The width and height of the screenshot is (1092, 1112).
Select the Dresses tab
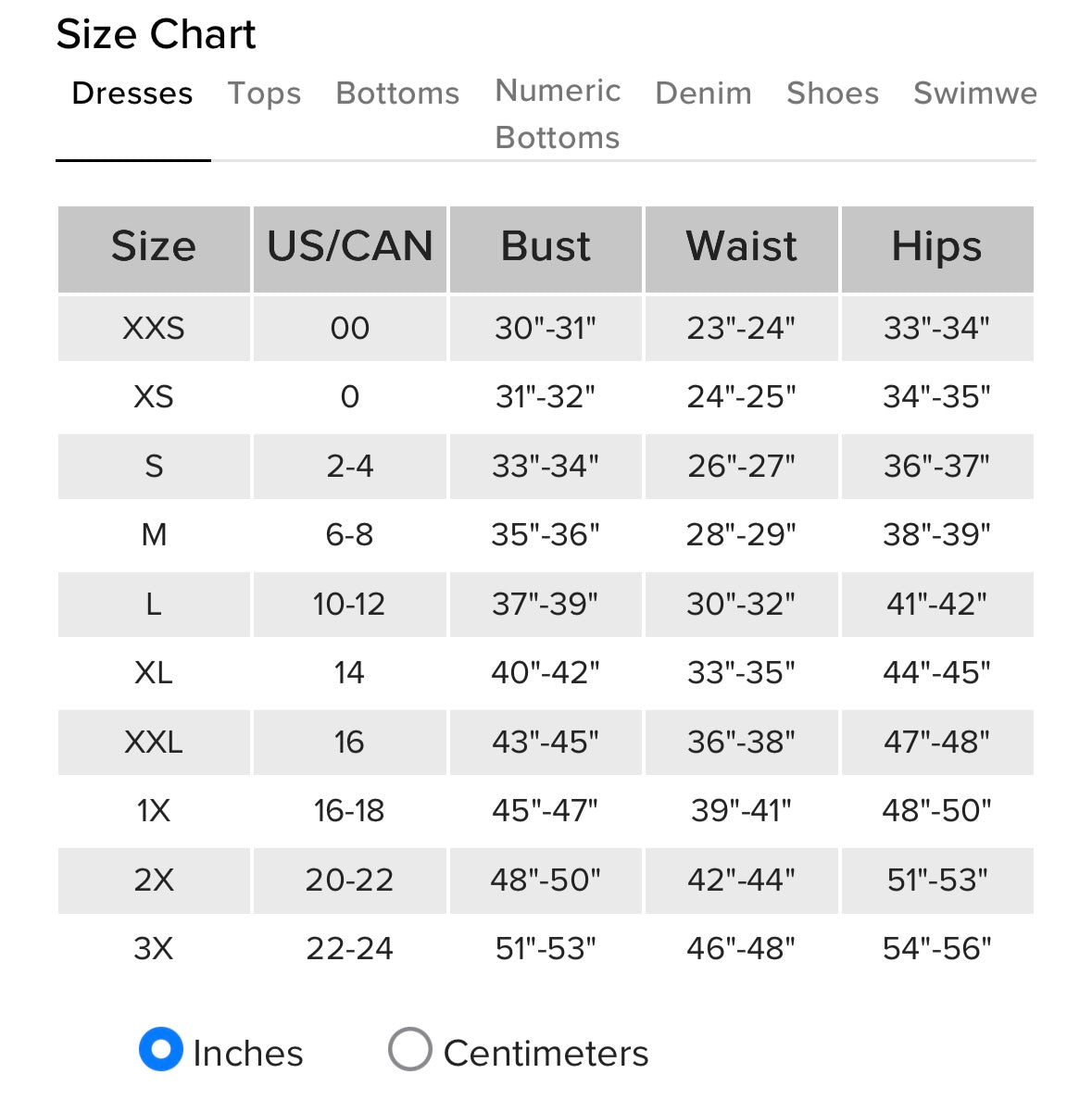[132, 94]
